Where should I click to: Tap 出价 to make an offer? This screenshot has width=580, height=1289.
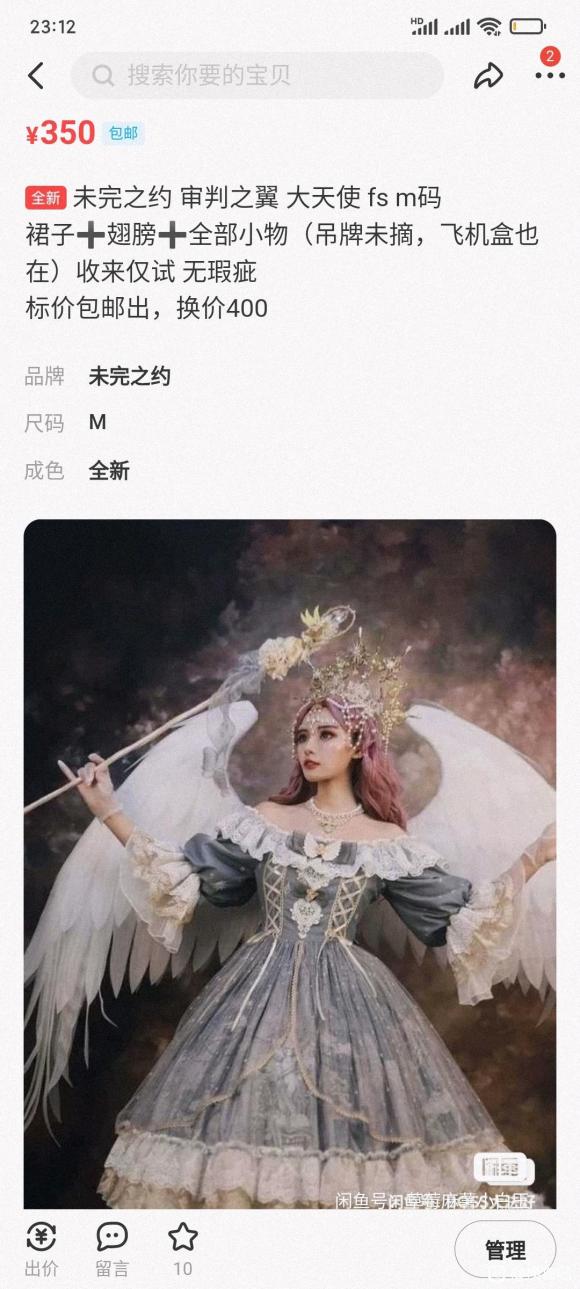coord(41,1250)
